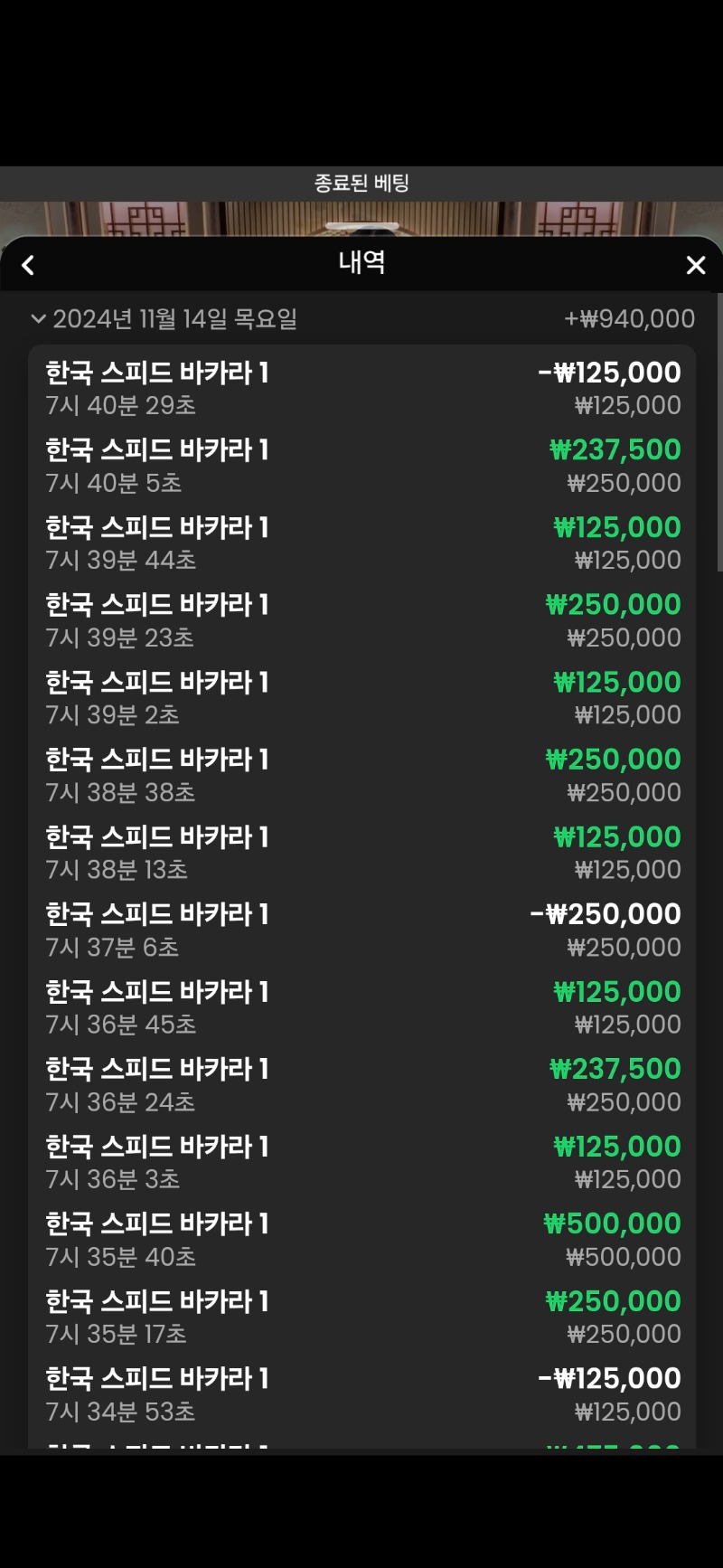
Task: Open the bet from 7시 38분 38초
Action: pyautogui.click(x=361, y=775)
